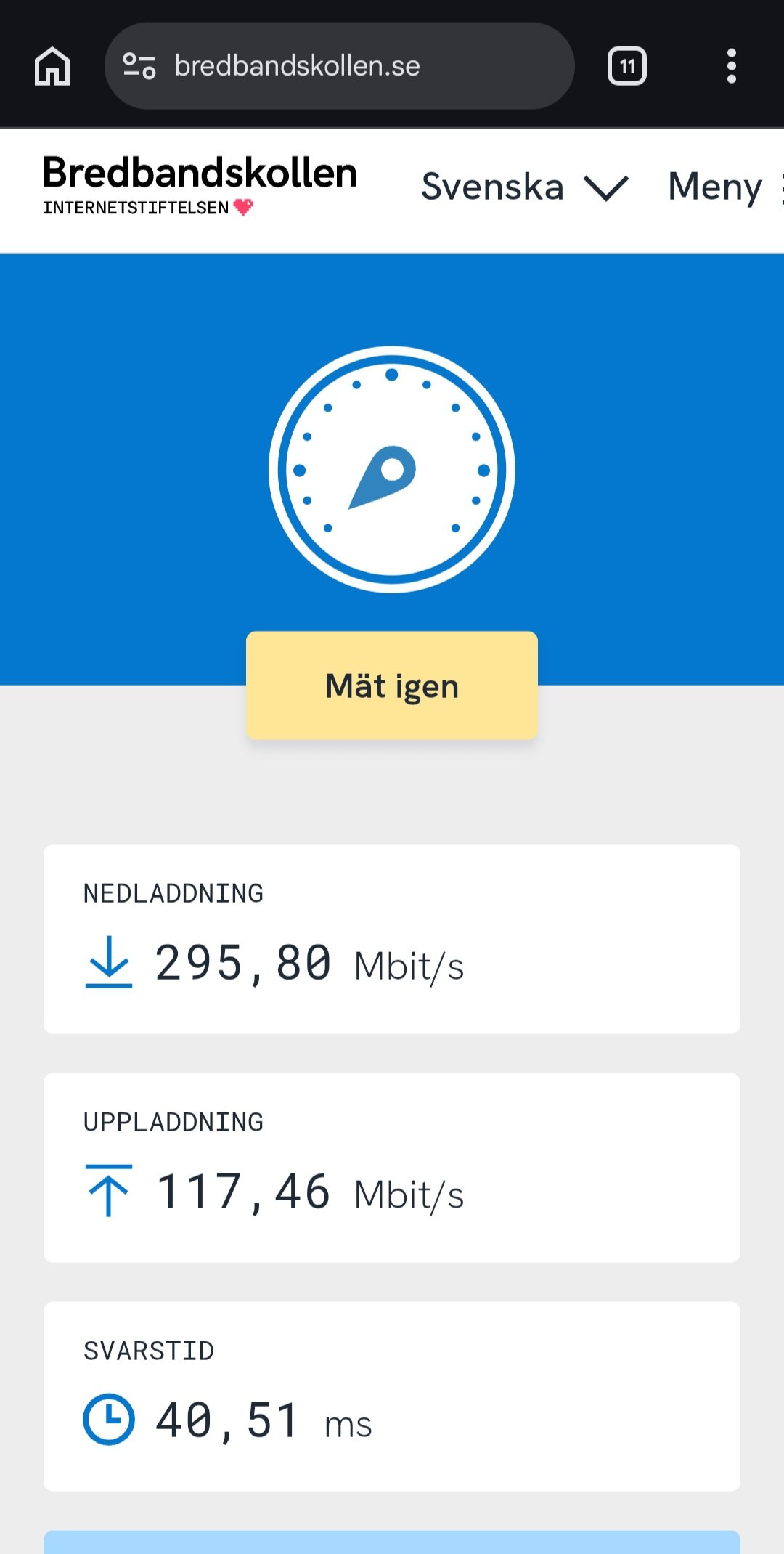784x1554 pixels.
Task: Expand the Svenska language dropdown
Action: click(x=494, y=187)
